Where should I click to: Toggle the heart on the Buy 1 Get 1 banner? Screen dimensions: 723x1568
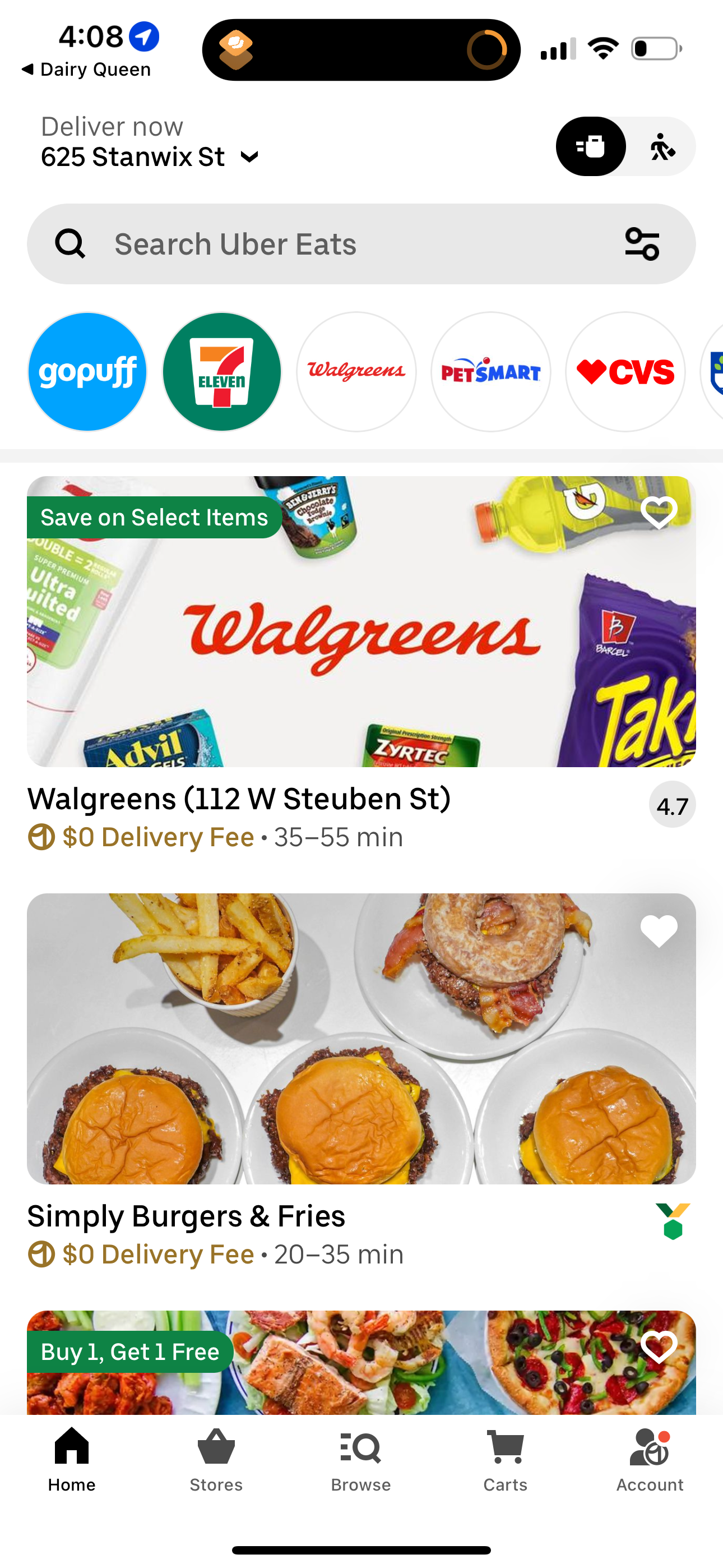(x=659, y=1348)
